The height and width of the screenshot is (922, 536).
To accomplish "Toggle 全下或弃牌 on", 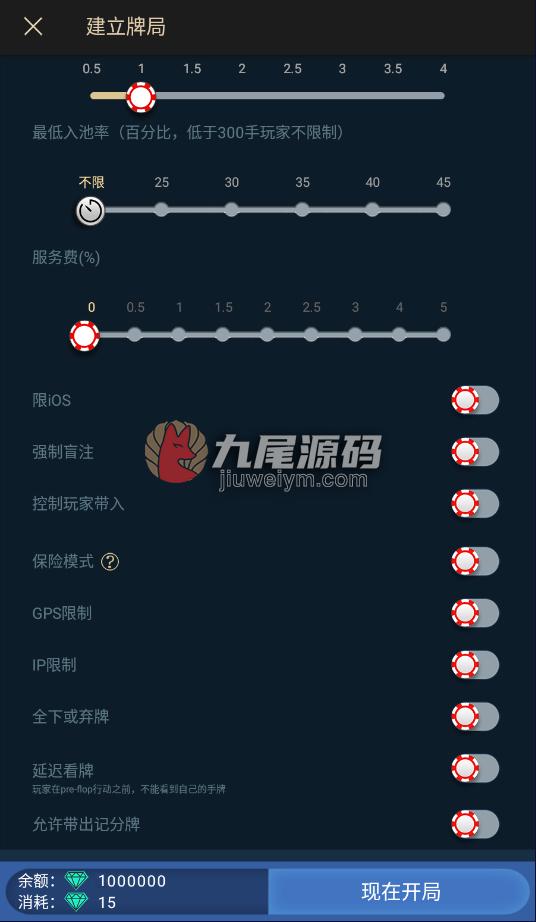I will coord(475,717).
